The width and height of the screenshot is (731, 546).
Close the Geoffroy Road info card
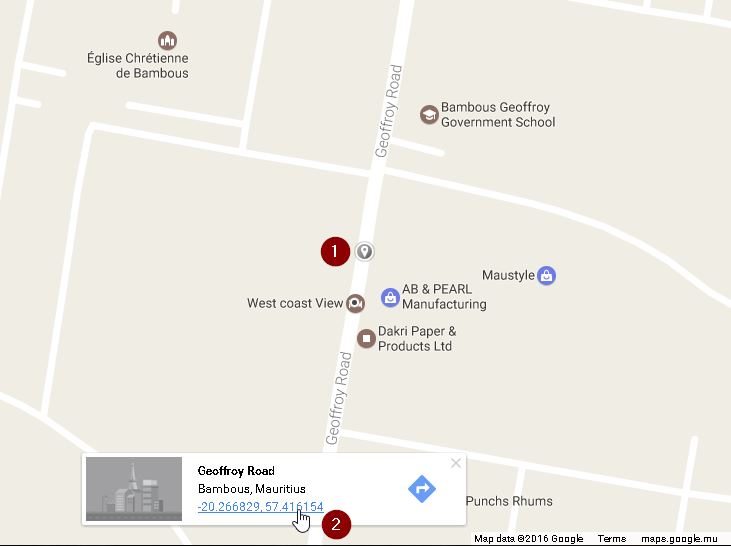pos(456,463)
